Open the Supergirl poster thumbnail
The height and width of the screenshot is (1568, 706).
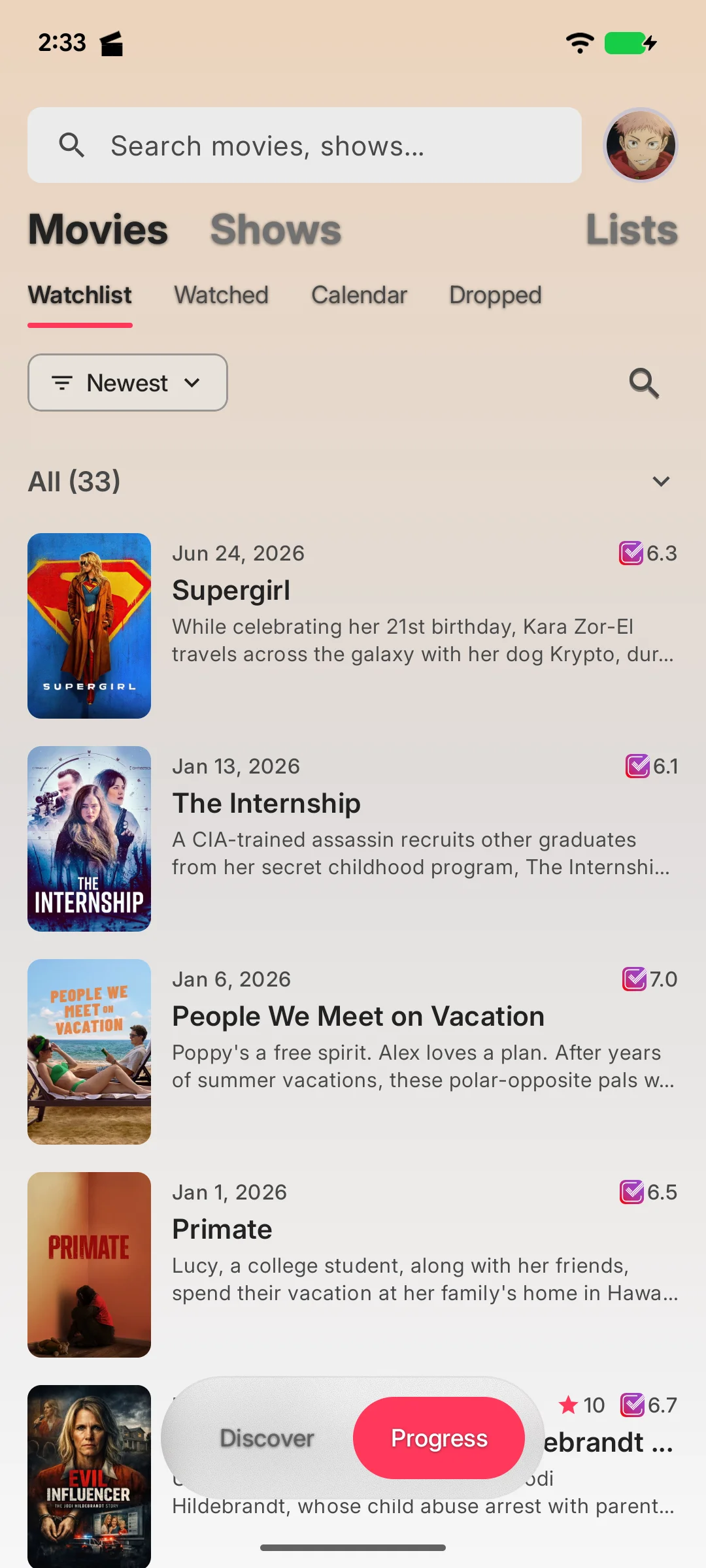point(90,627)
